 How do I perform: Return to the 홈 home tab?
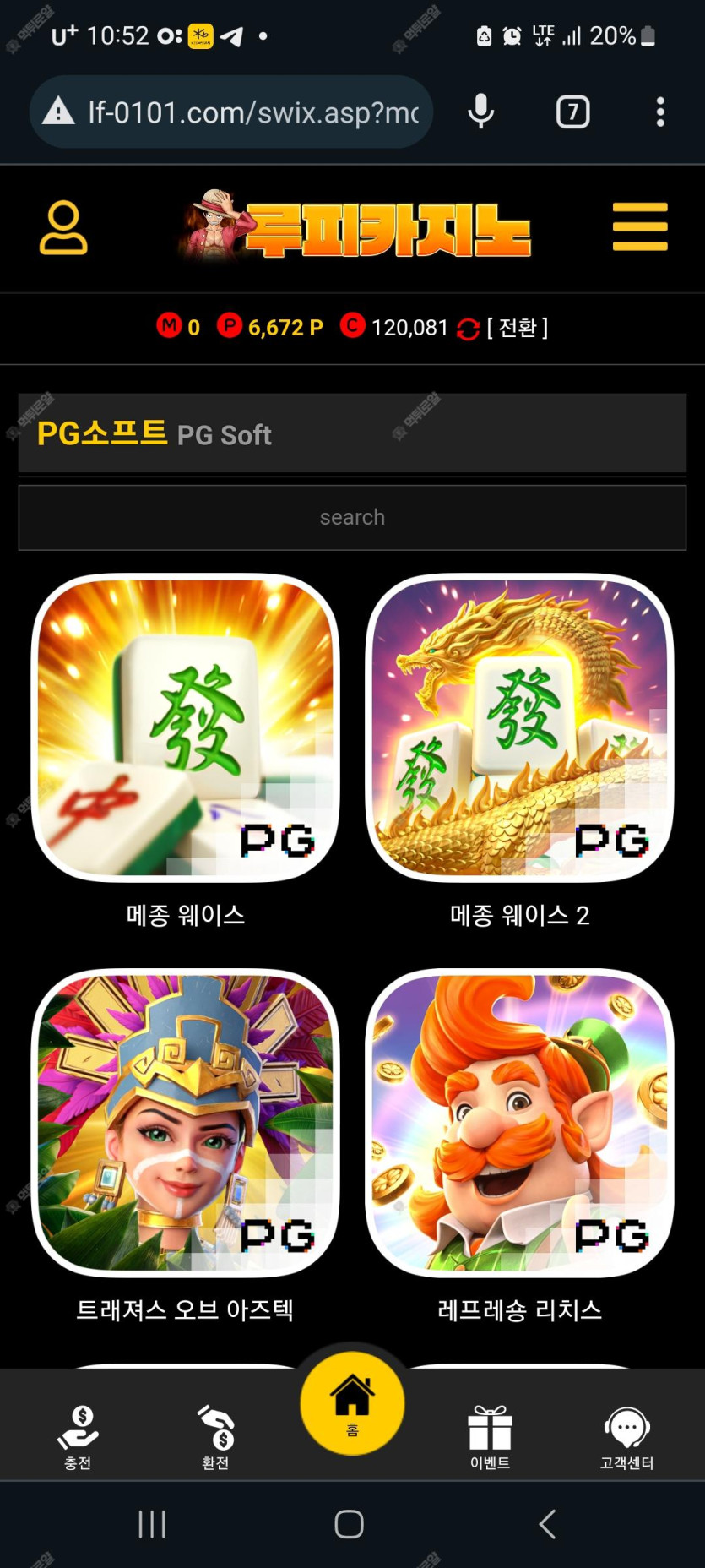tap(352, 1403)
